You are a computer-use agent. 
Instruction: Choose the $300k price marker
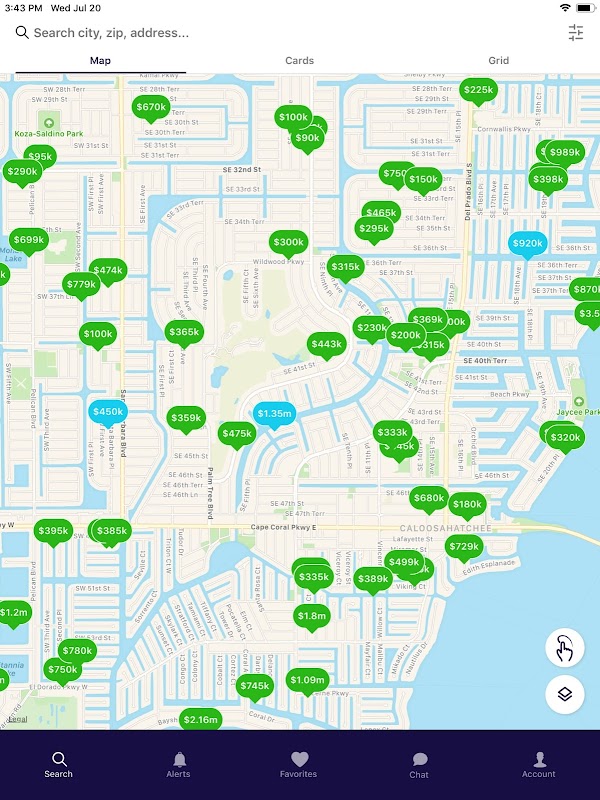pos(289,242)
